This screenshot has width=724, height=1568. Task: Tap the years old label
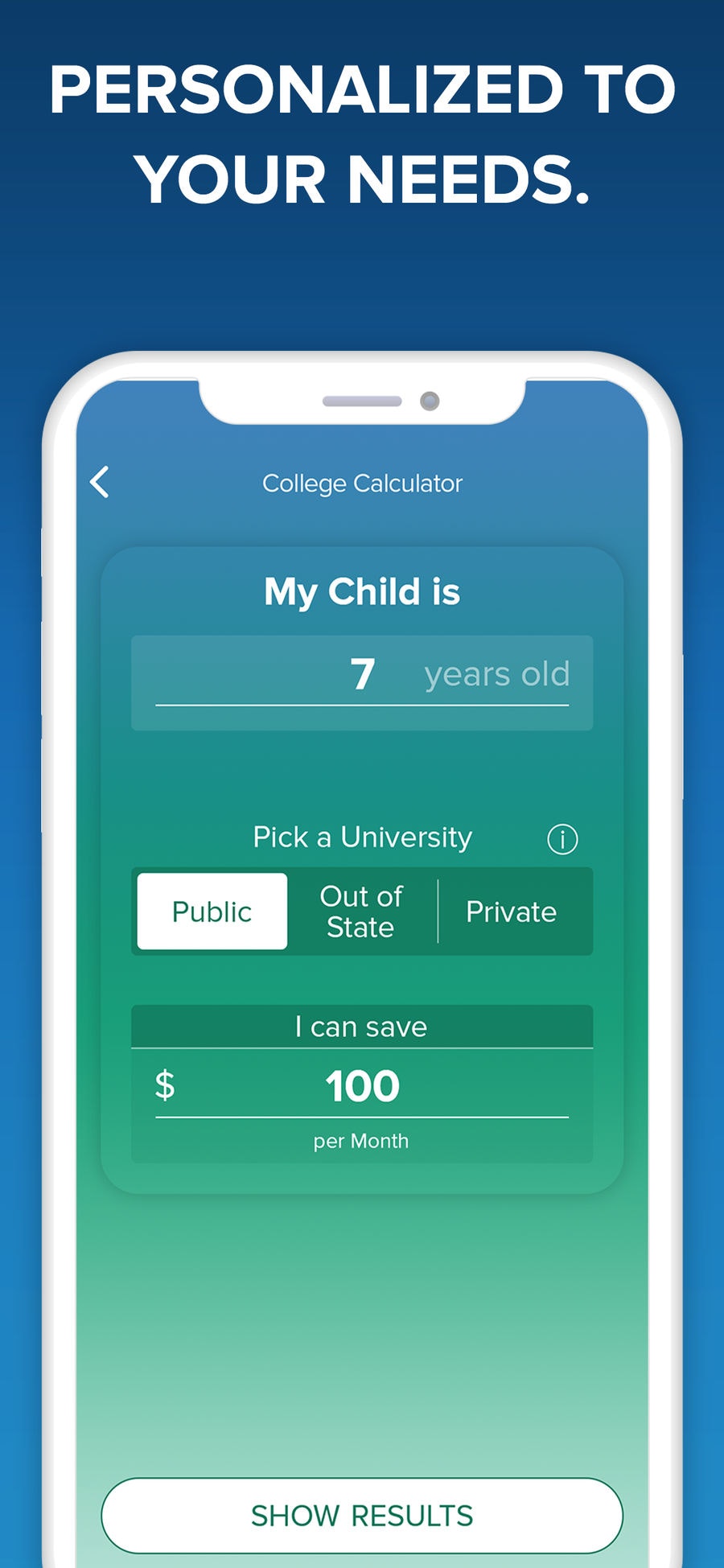coord(496,674)
